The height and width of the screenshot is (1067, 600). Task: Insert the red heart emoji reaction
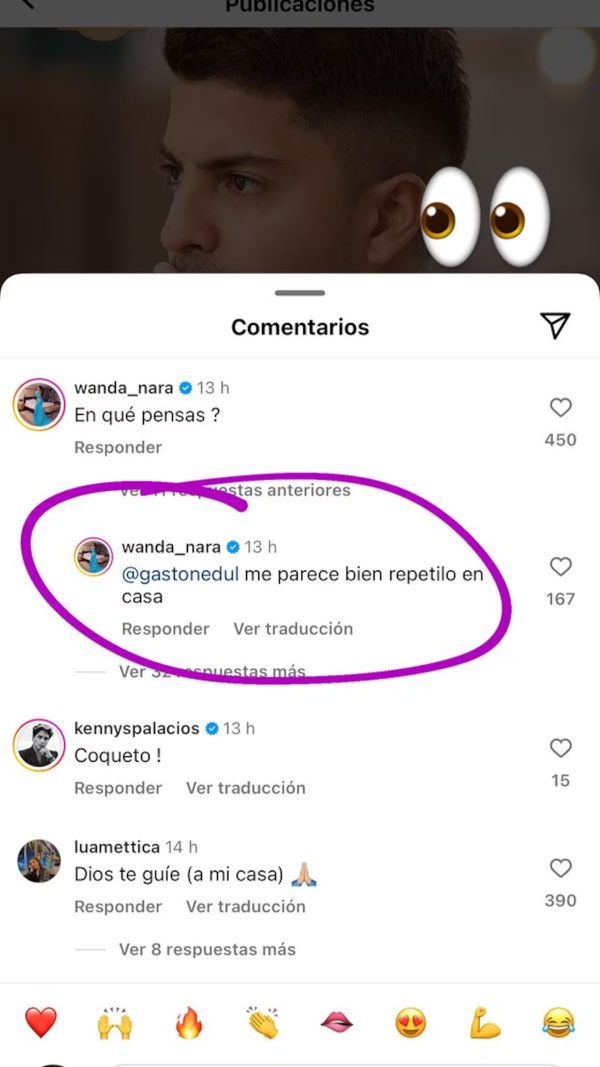coord(41,1022)
